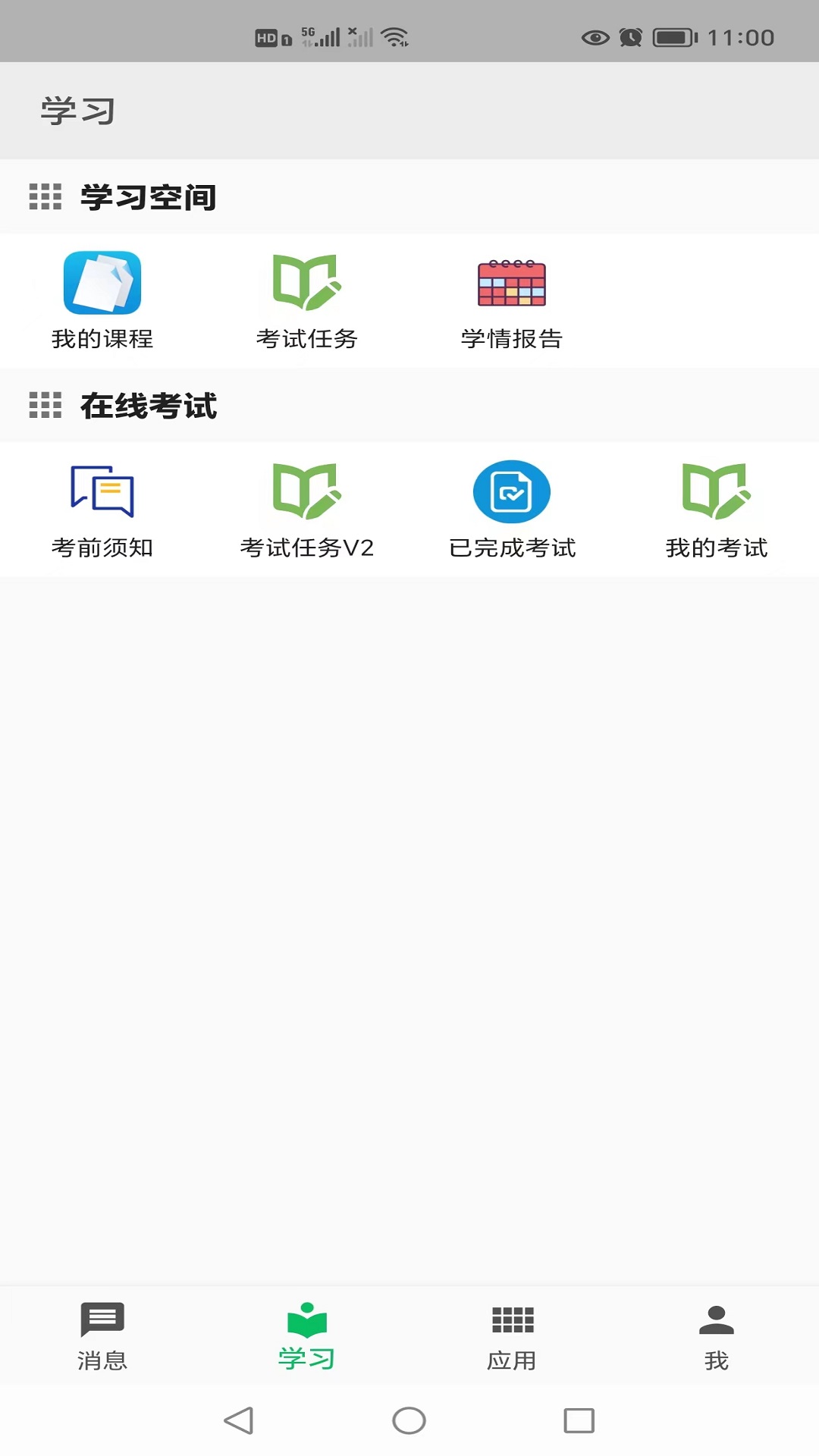Open 考试任务 in the 学习空间 section
The width and height of the screenshot is (819, 1456).
(x=306, y=300)
